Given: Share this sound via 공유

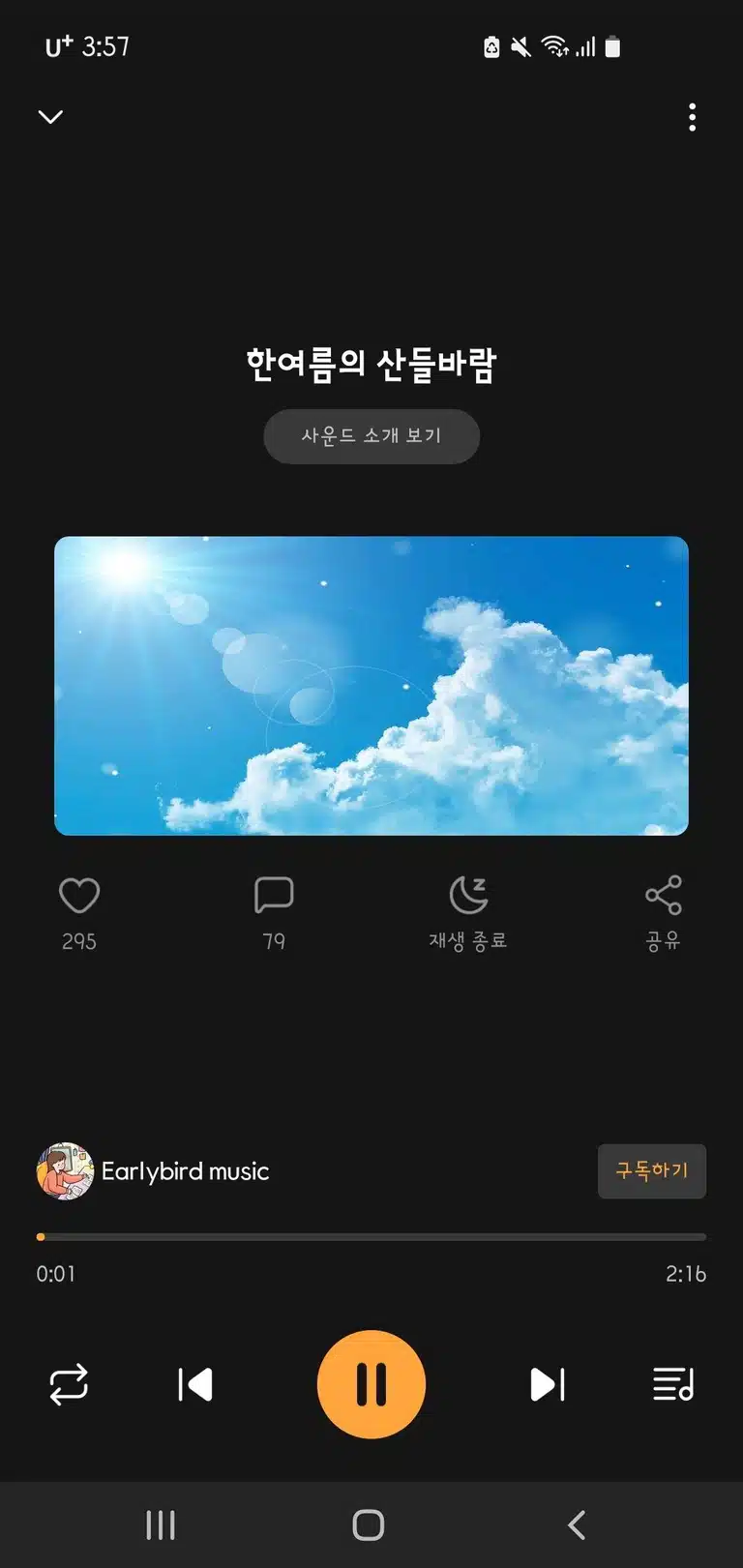Looking at the screenshot, I should pyautogui.click(x=664, y=913).
